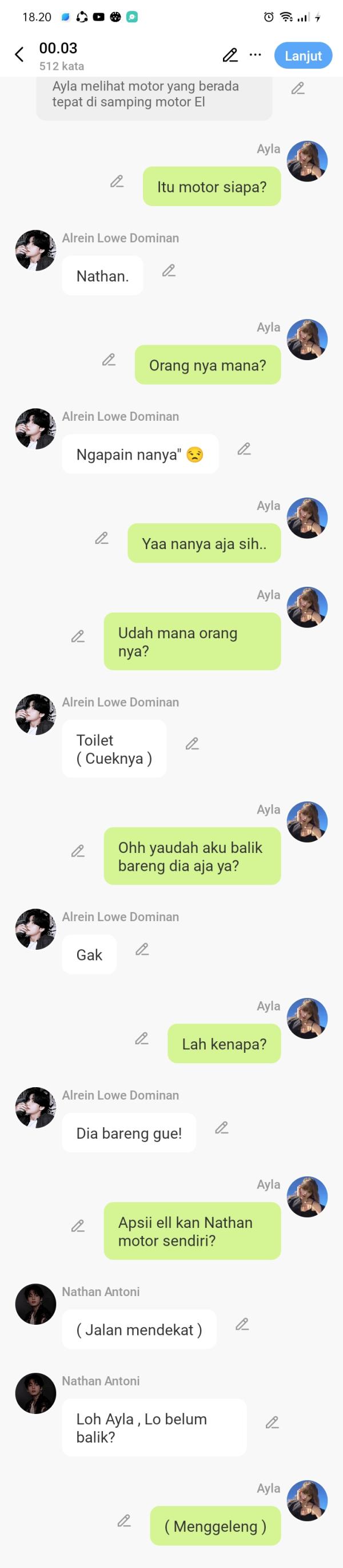Edit the 'Dia bareng gue!' message
Image resolution: width=343 pixels, height=1568 pixels.
[222, 1128]
